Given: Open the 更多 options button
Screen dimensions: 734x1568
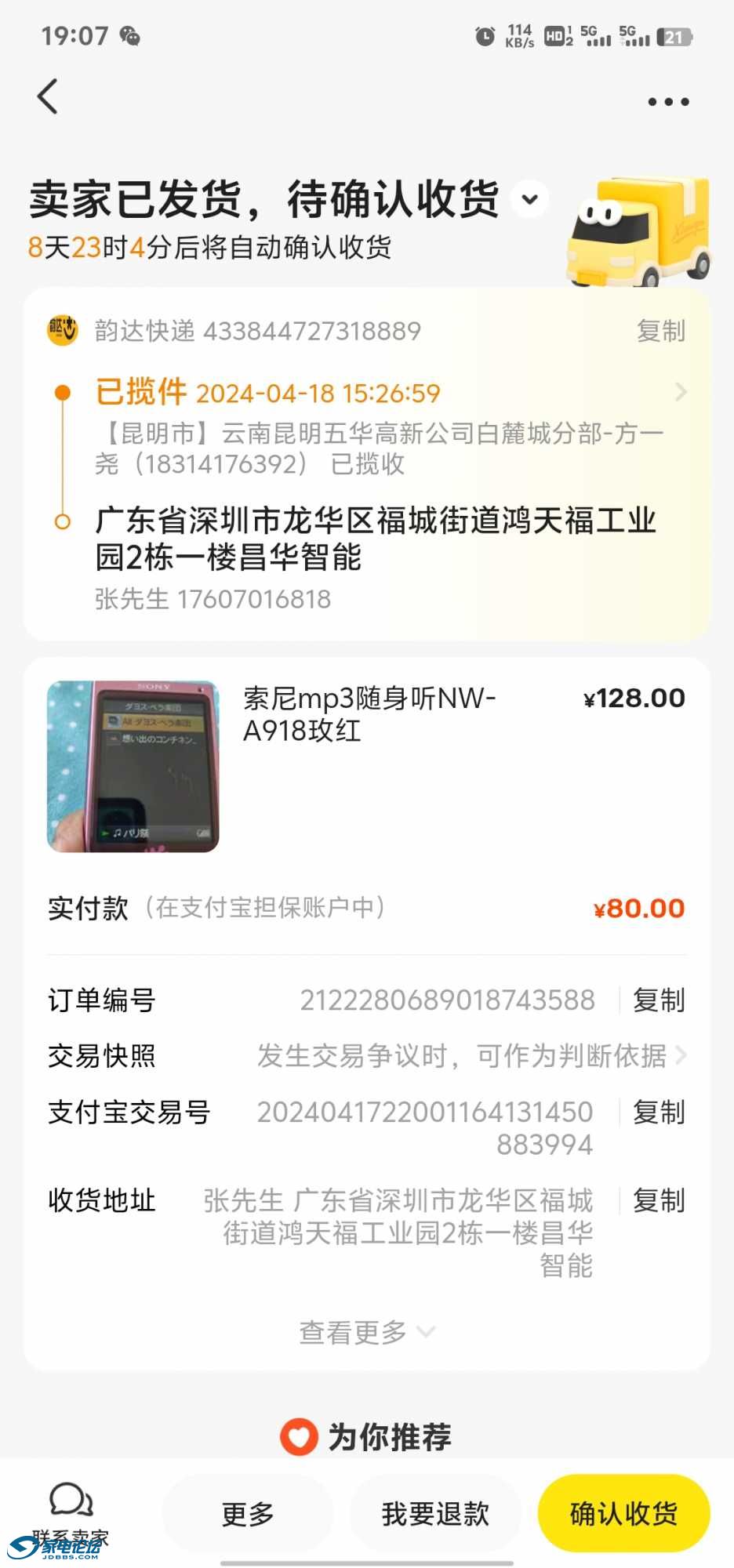Looking at the screenshot, I should tap(248, 1514).
